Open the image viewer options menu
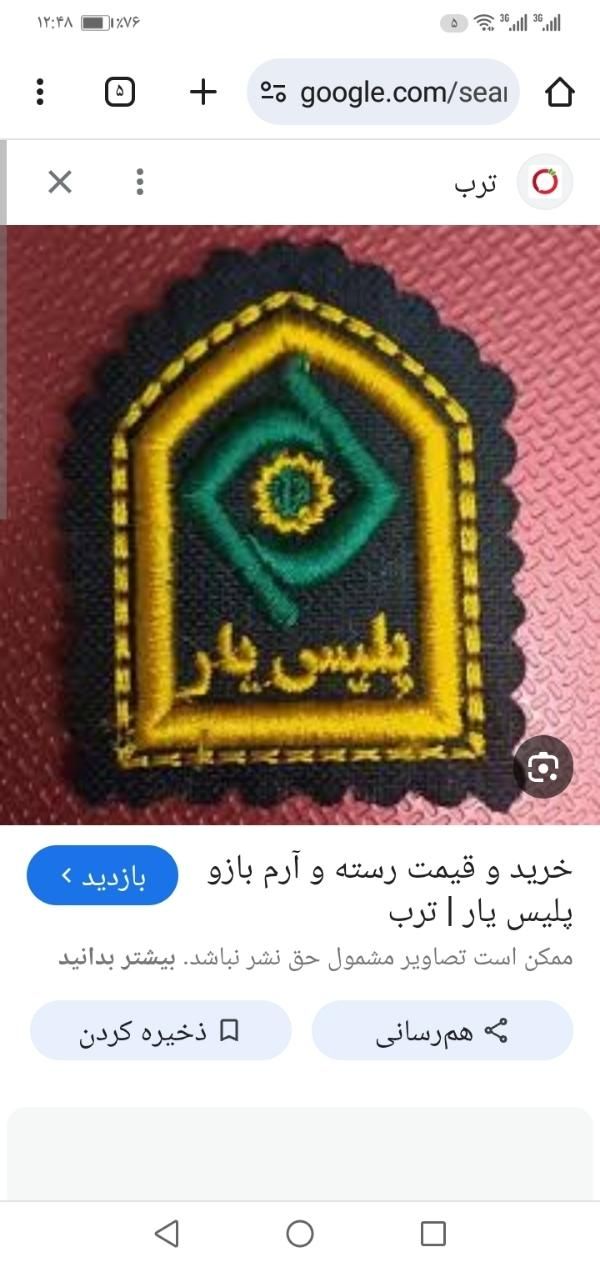Image resolution: width=600 pixels, height=1267 pixels. click(x=140, y=182)
